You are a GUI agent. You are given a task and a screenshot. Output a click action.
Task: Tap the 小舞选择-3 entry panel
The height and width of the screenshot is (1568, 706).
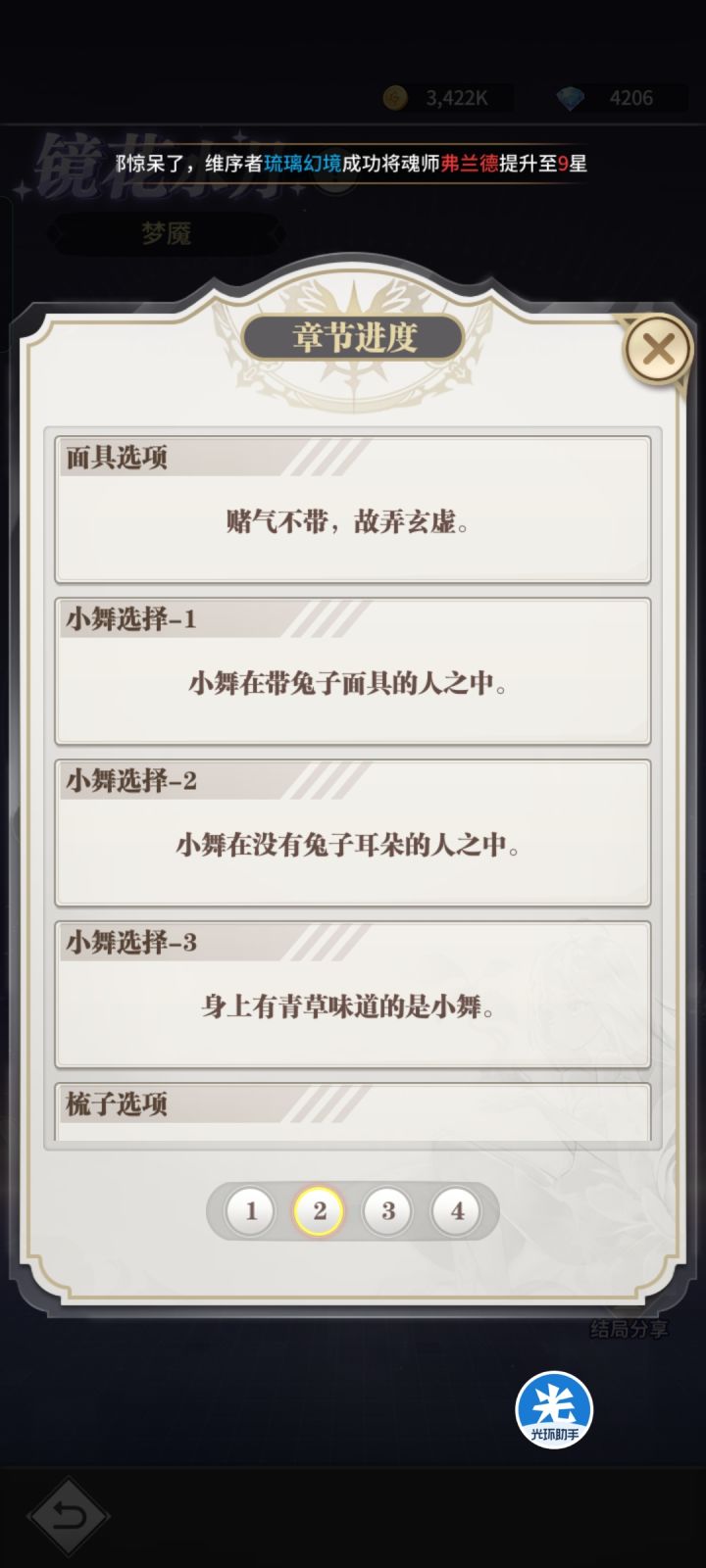click(x=353, y=990)
